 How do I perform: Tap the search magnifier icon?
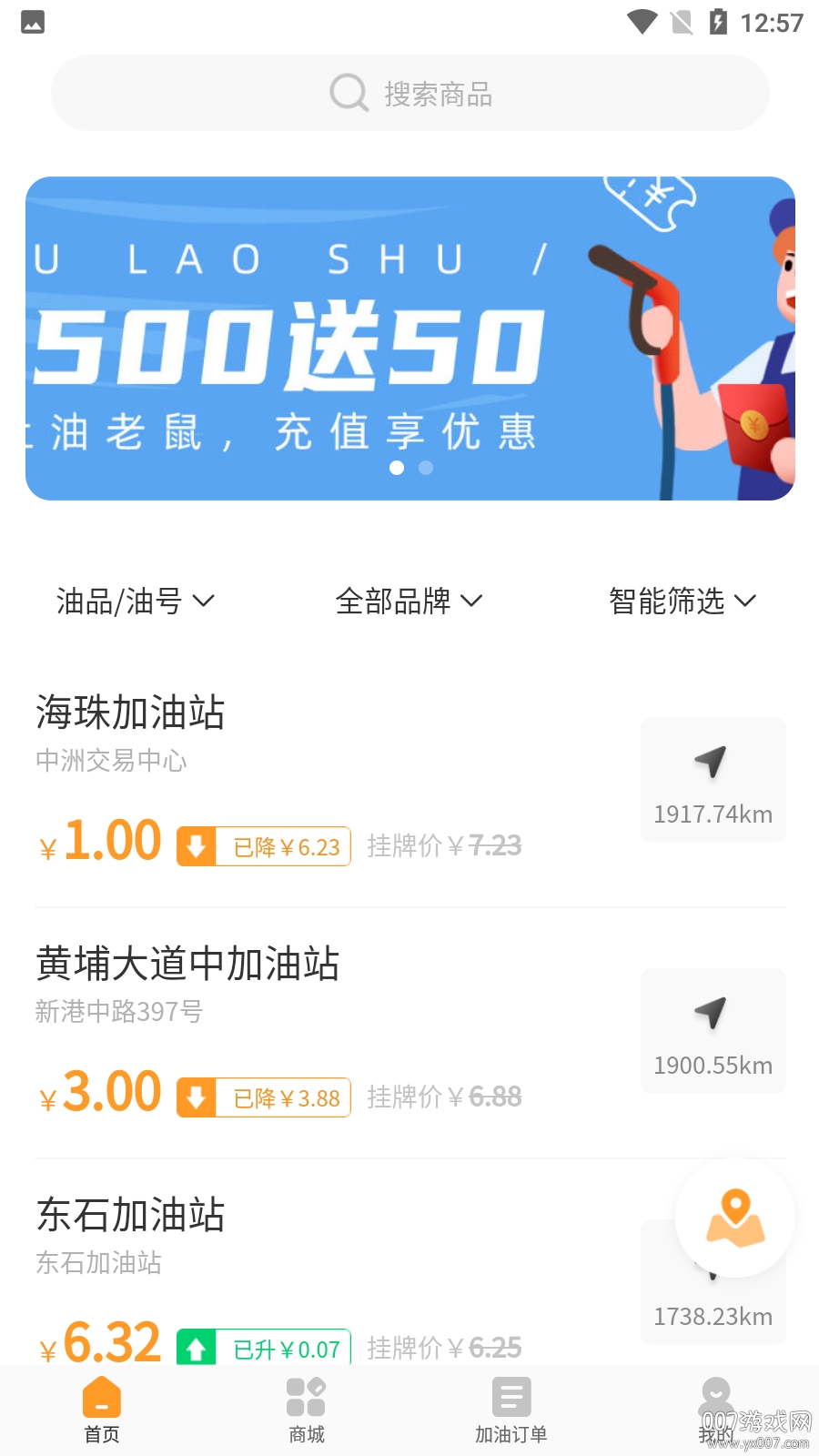click(x=348, y=92)
